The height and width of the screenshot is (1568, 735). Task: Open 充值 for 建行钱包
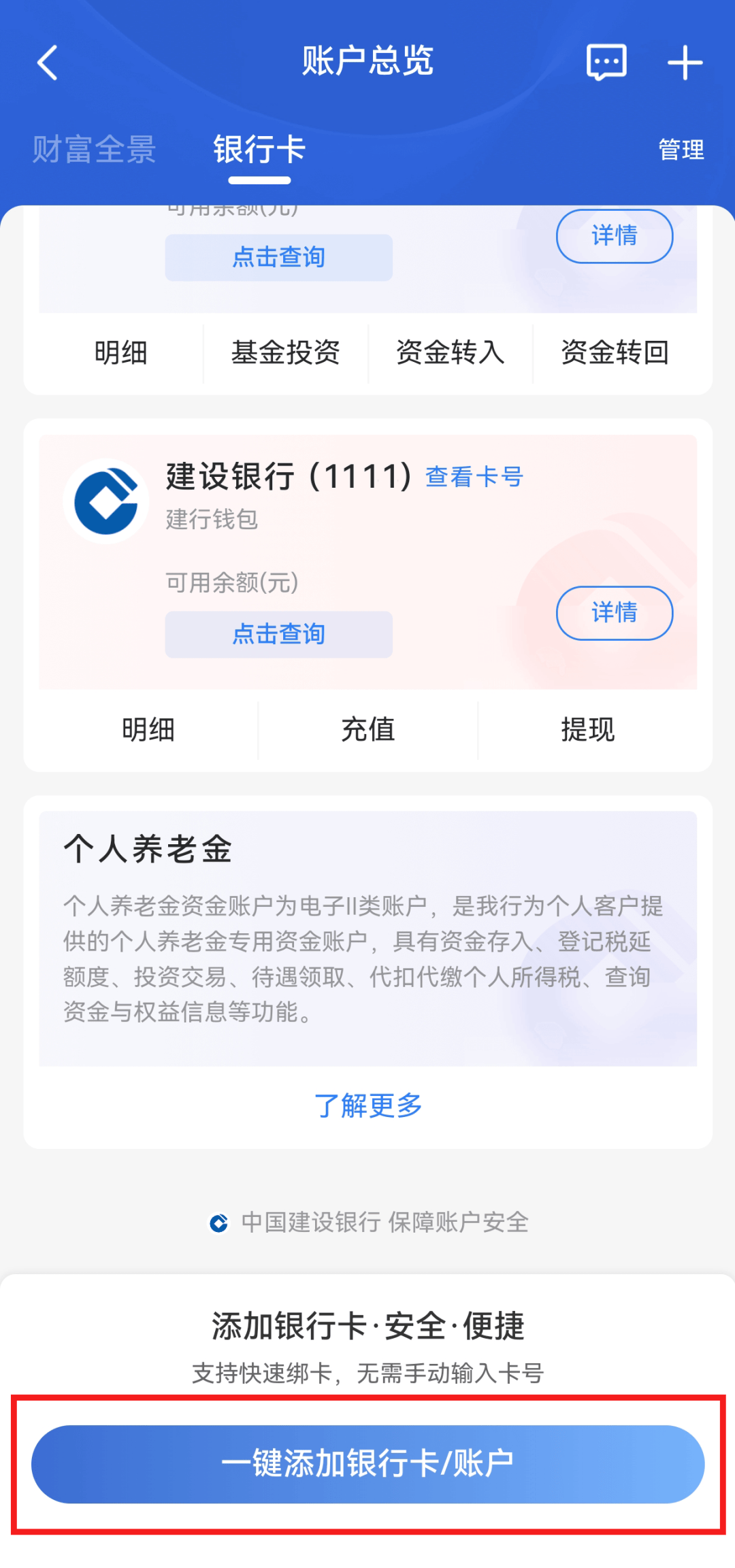coord(367,729)
